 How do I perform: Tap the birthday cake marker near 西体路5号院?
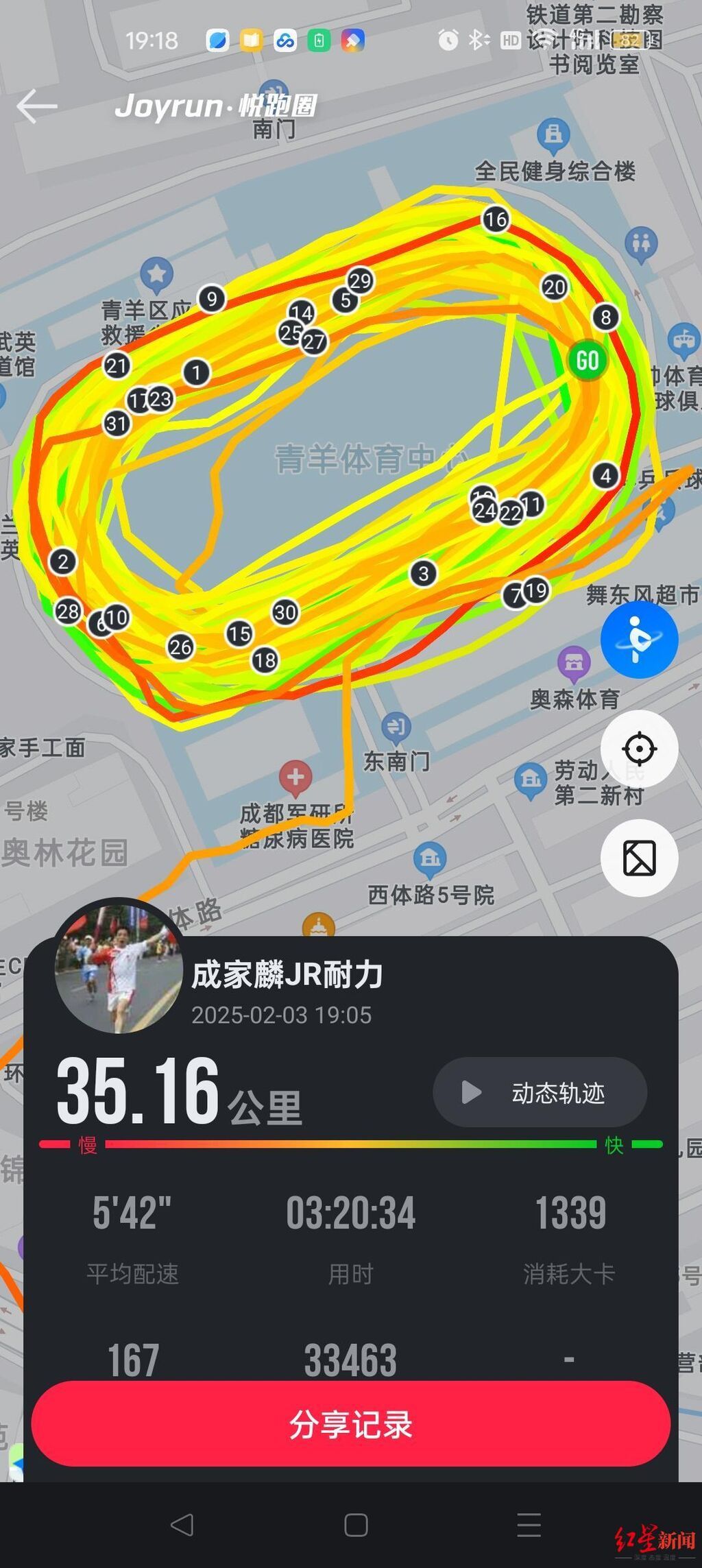tap(319, 926)
